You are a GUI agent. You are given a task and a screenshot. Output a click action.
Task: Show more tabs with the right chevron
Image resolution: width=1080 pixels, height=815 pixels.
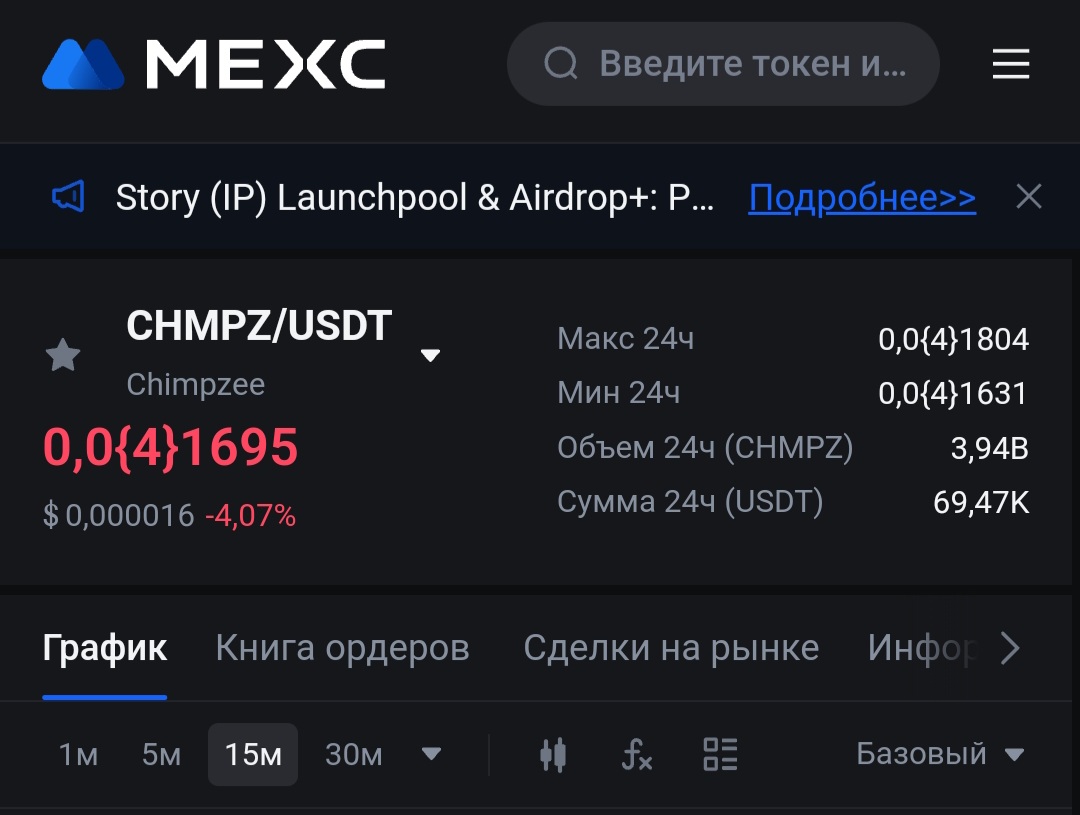pyautogui.click(x=1010, y=648)
